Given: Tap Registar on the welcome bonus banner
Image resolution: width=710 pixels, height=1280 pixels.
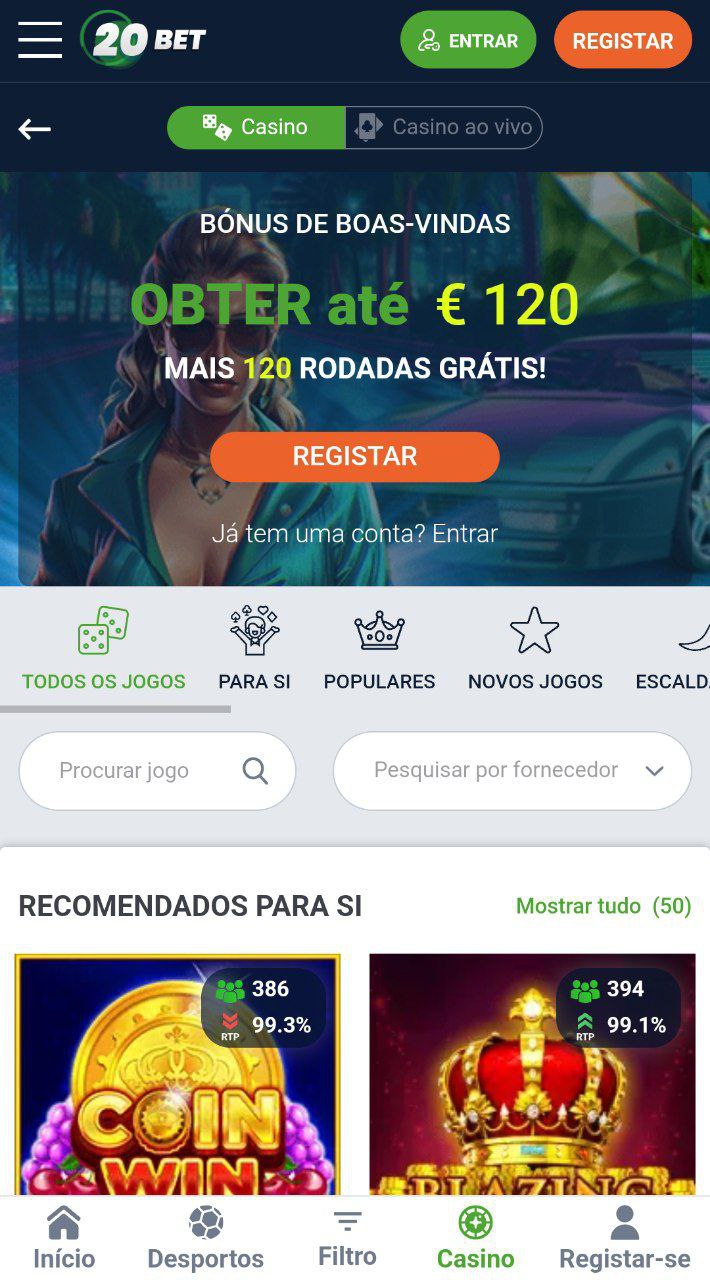Looking at the screenshot, I should 354,457.
